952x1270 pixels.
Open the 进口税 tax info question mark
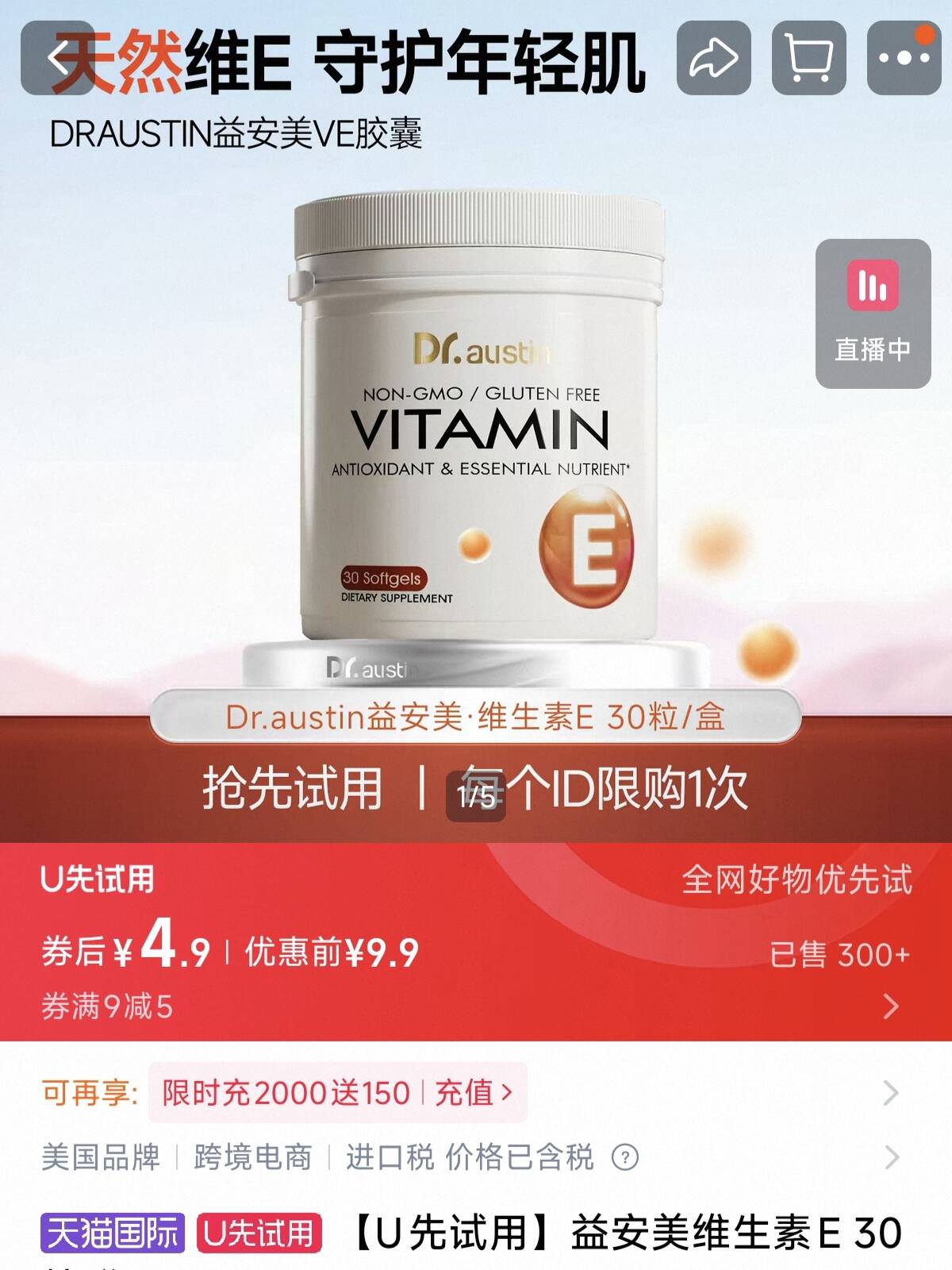tap(625, 1157)
